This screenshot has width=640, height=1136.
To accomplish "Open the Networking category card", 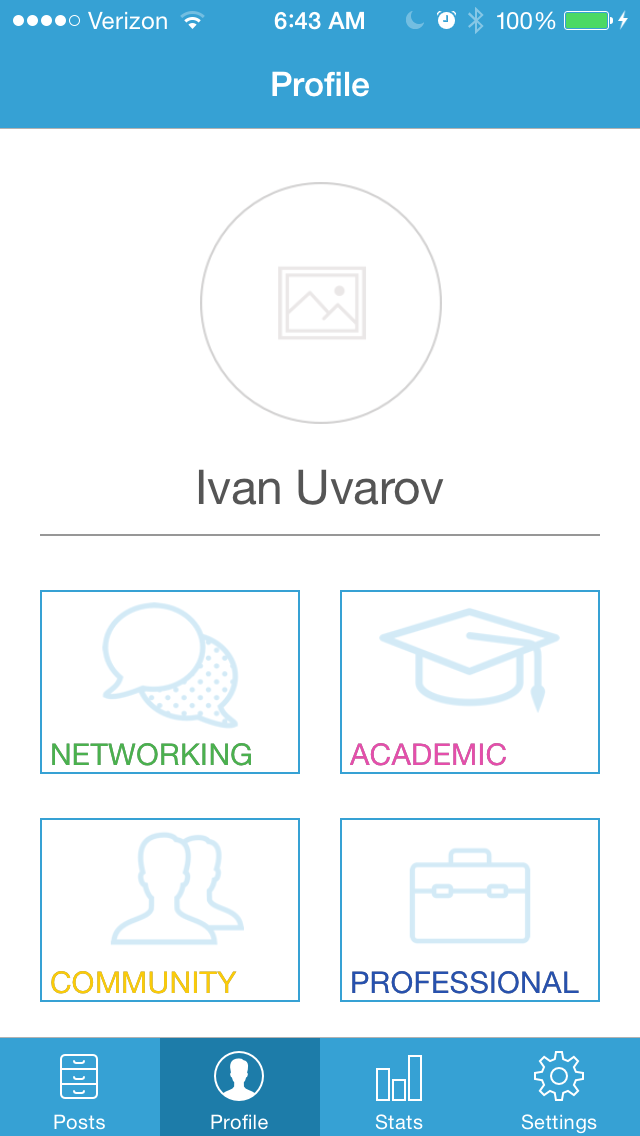I will pyautogui.click(x=170, y=682).
